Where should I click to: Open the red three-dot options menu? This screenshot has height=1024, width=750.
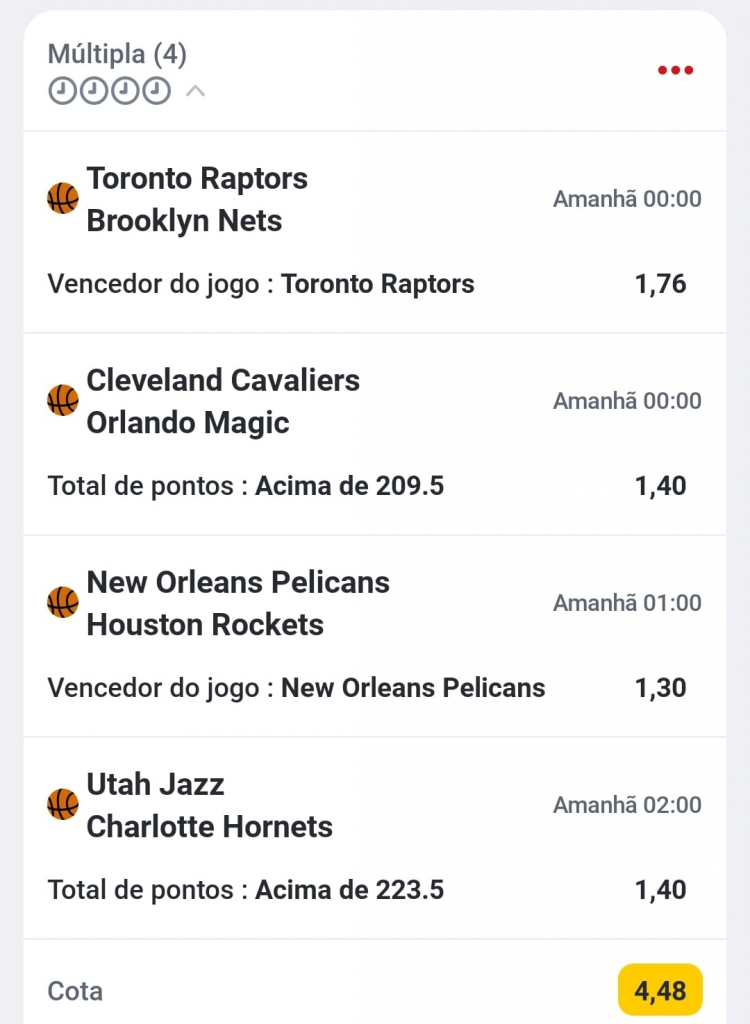675,70
